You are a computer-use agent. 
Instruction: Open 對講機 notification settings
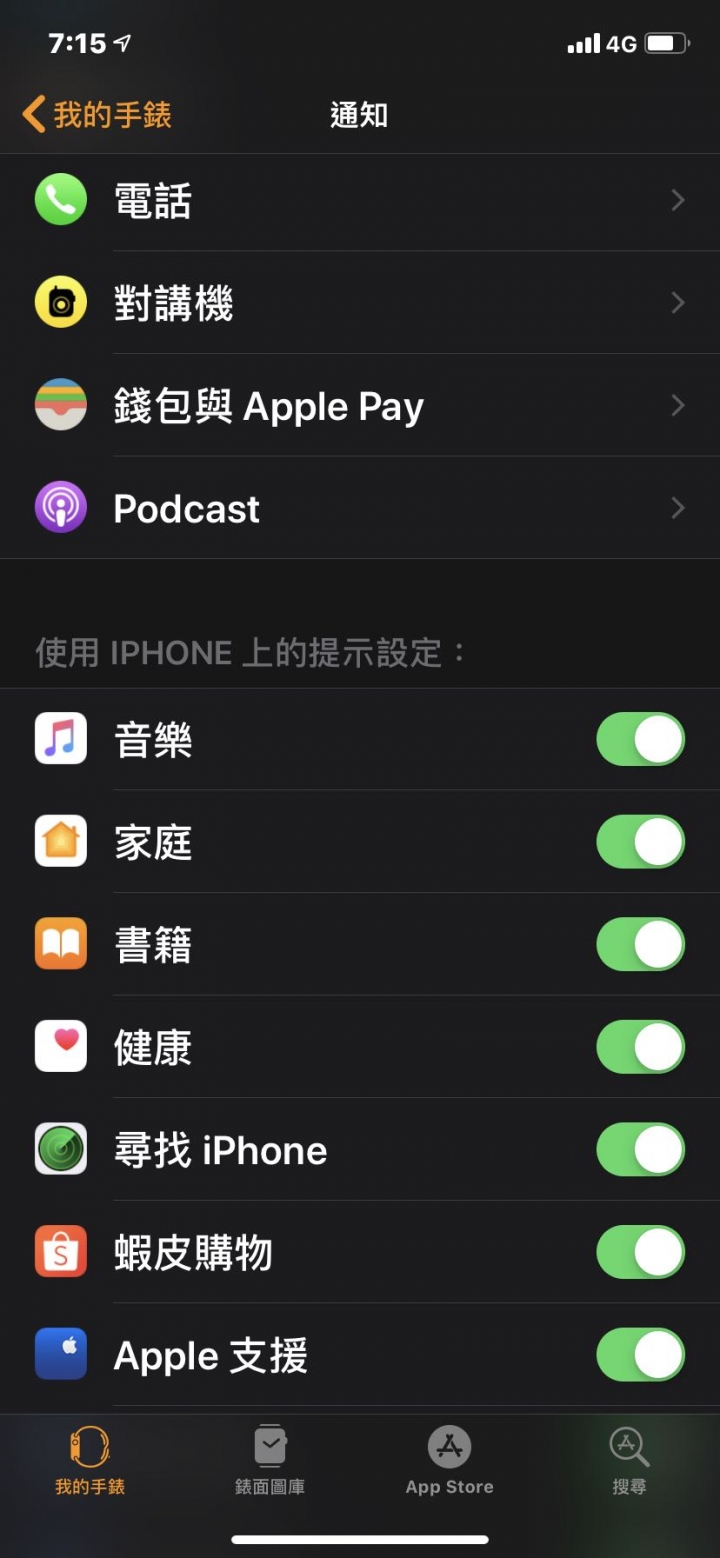(x=360, y=303)
